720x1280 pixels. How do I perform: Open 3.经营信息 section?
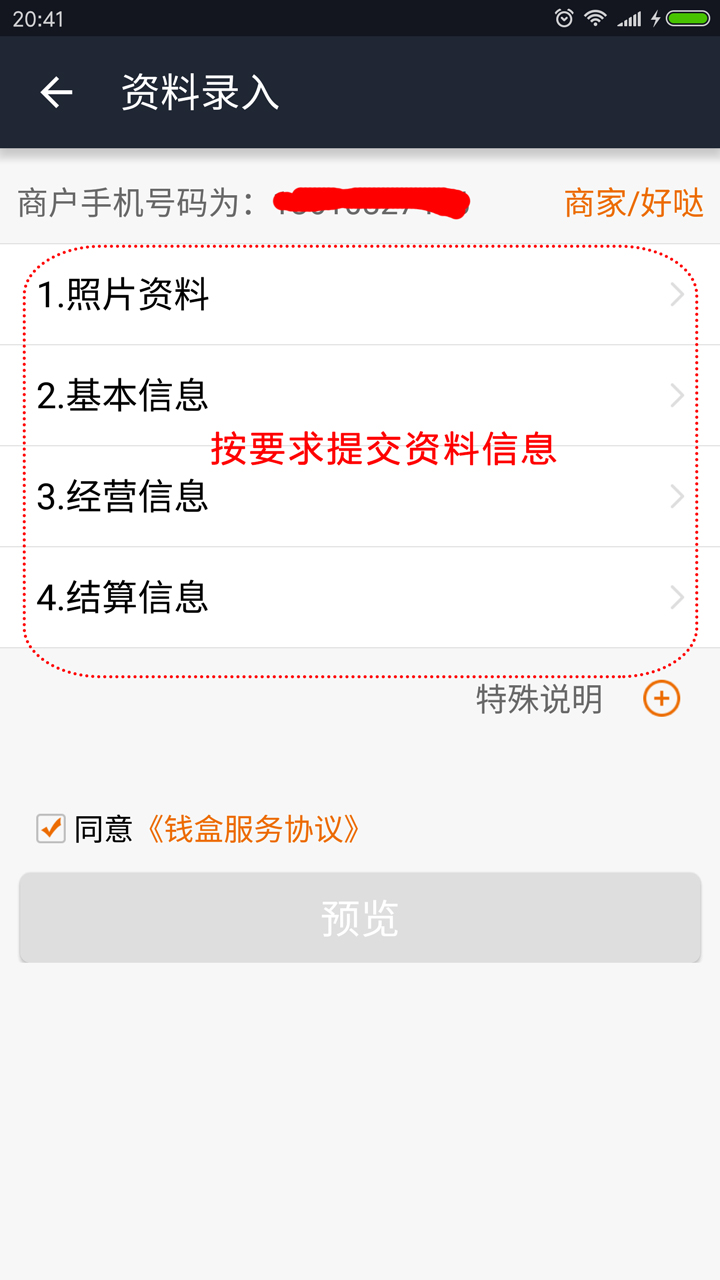[x=360, y=497]
